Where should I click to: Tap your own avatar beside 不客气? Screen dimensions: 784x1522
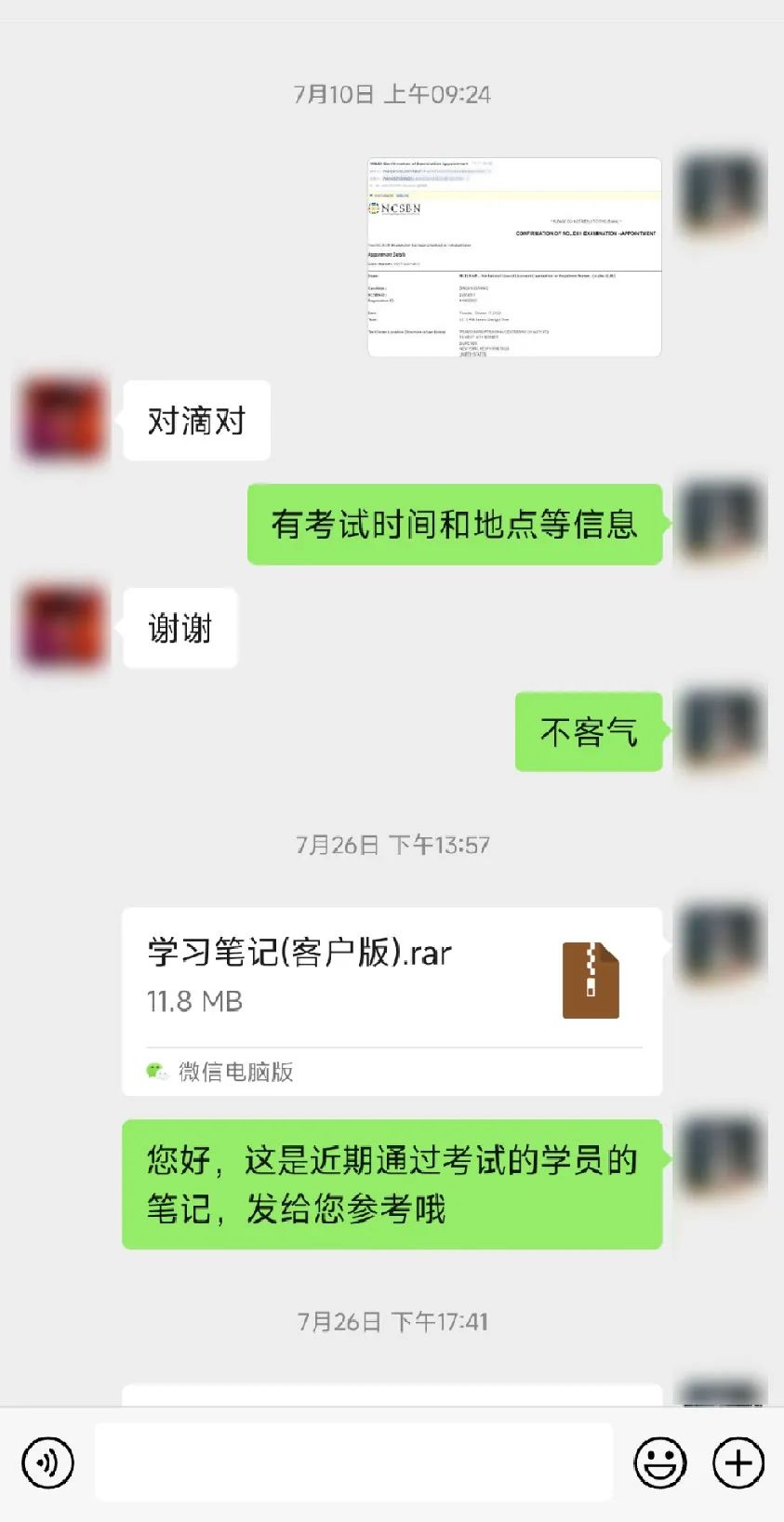[x=721, y=729]
